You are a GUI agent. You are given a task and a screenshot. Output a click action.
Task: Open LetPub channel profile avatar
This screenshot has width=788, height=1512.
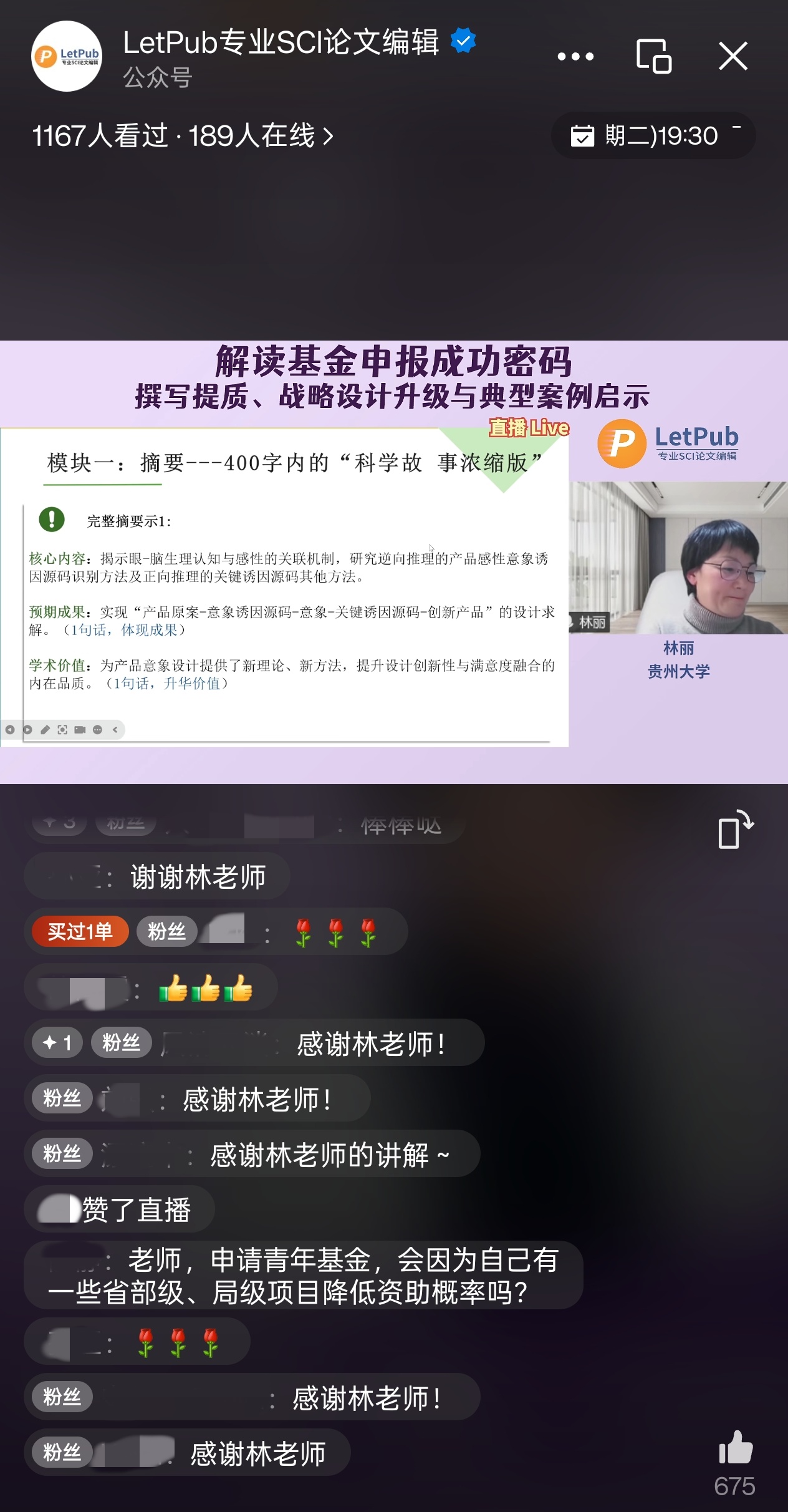click(x=66, y=57)
